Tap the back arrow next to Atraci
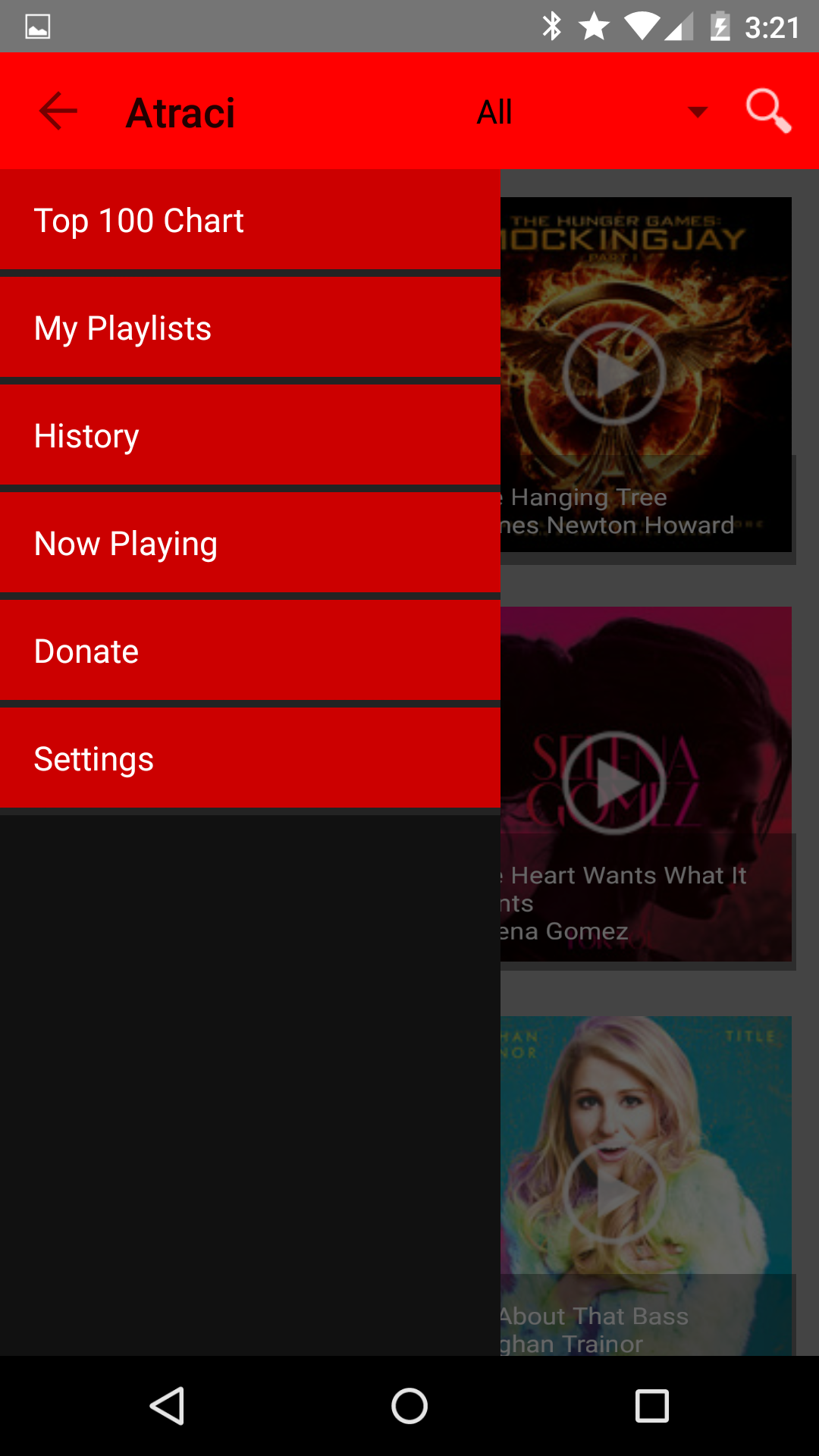This screenshot has height=1456, width=819. click(58, 111)
